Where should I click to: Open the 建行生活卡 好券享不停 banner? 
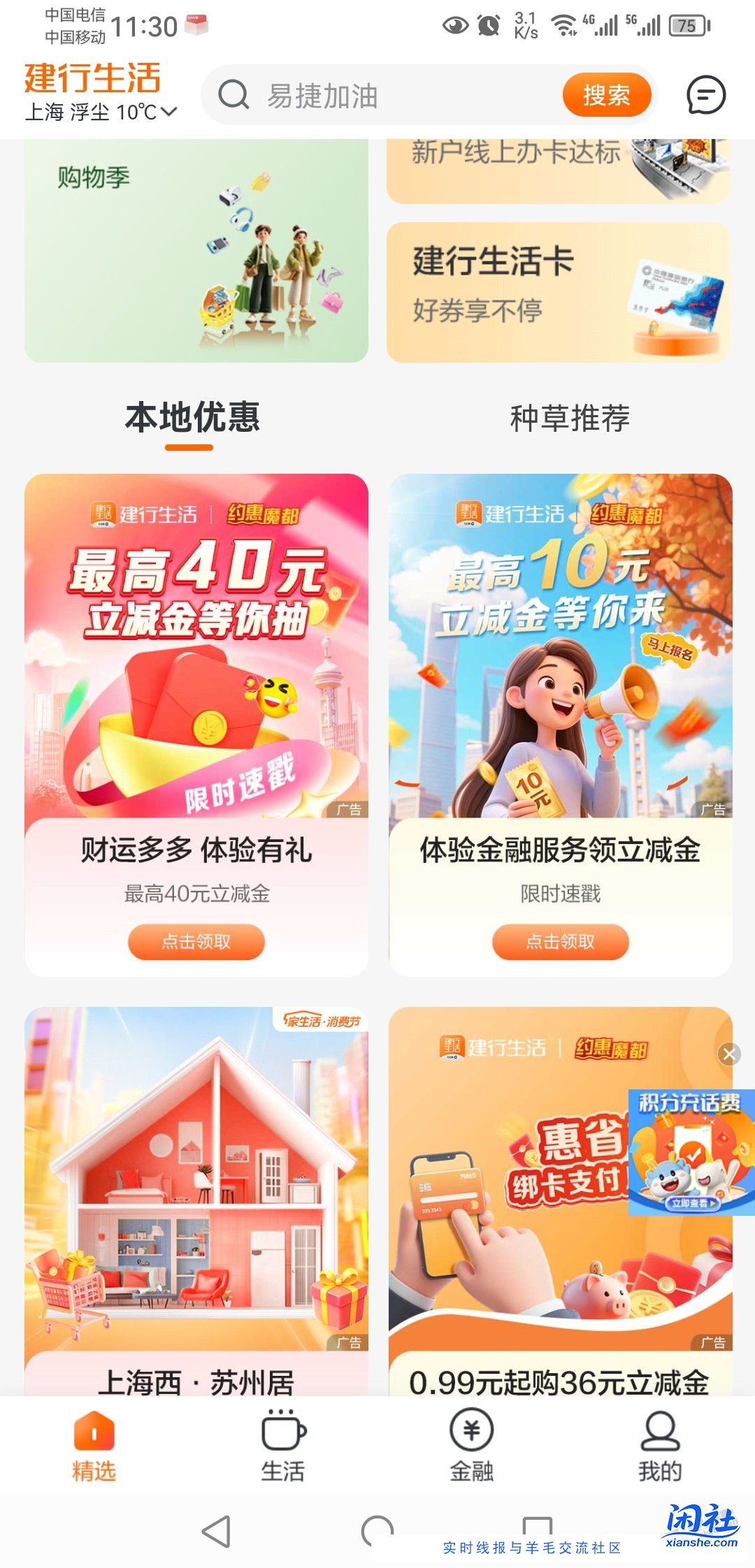coord(556,286)
